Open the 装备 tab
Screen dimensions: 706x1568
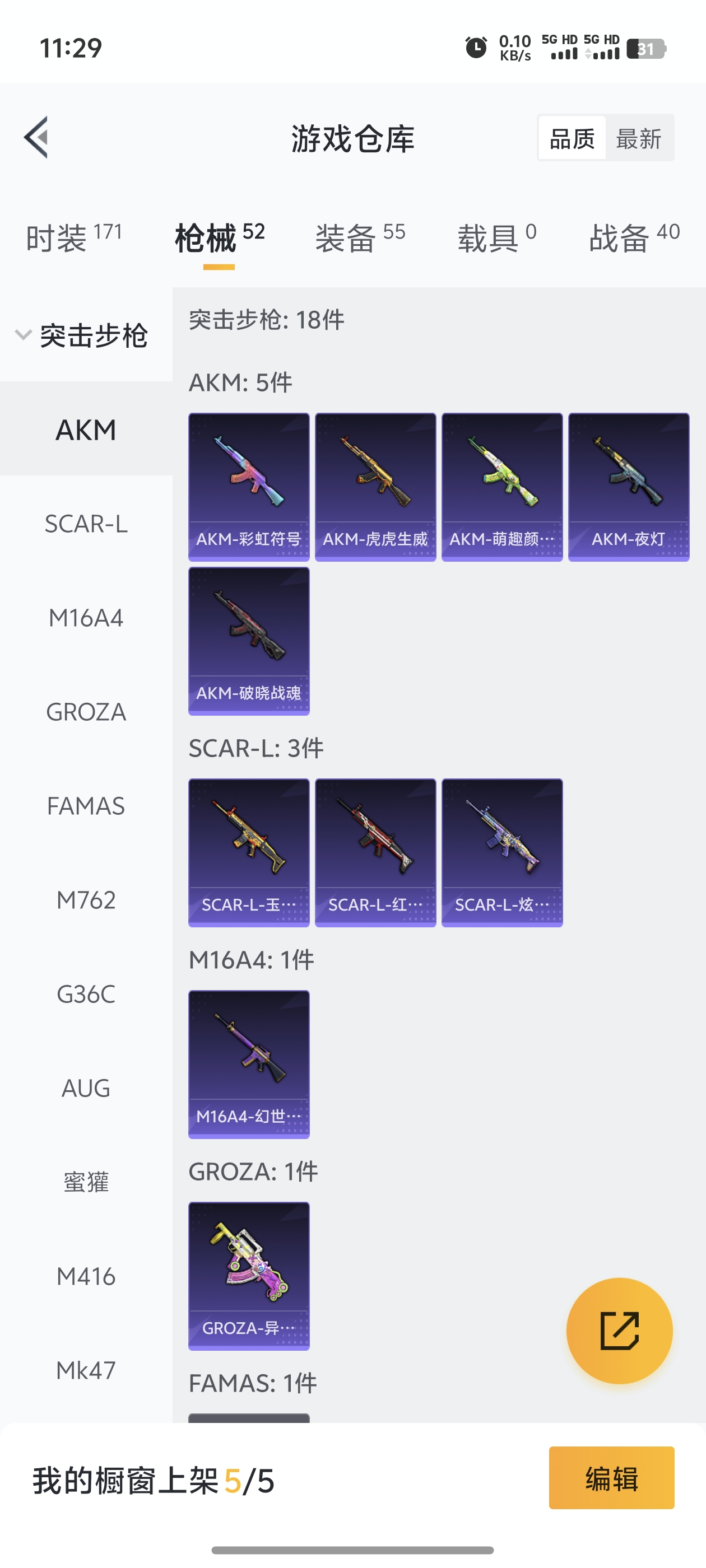click(359, 237)
